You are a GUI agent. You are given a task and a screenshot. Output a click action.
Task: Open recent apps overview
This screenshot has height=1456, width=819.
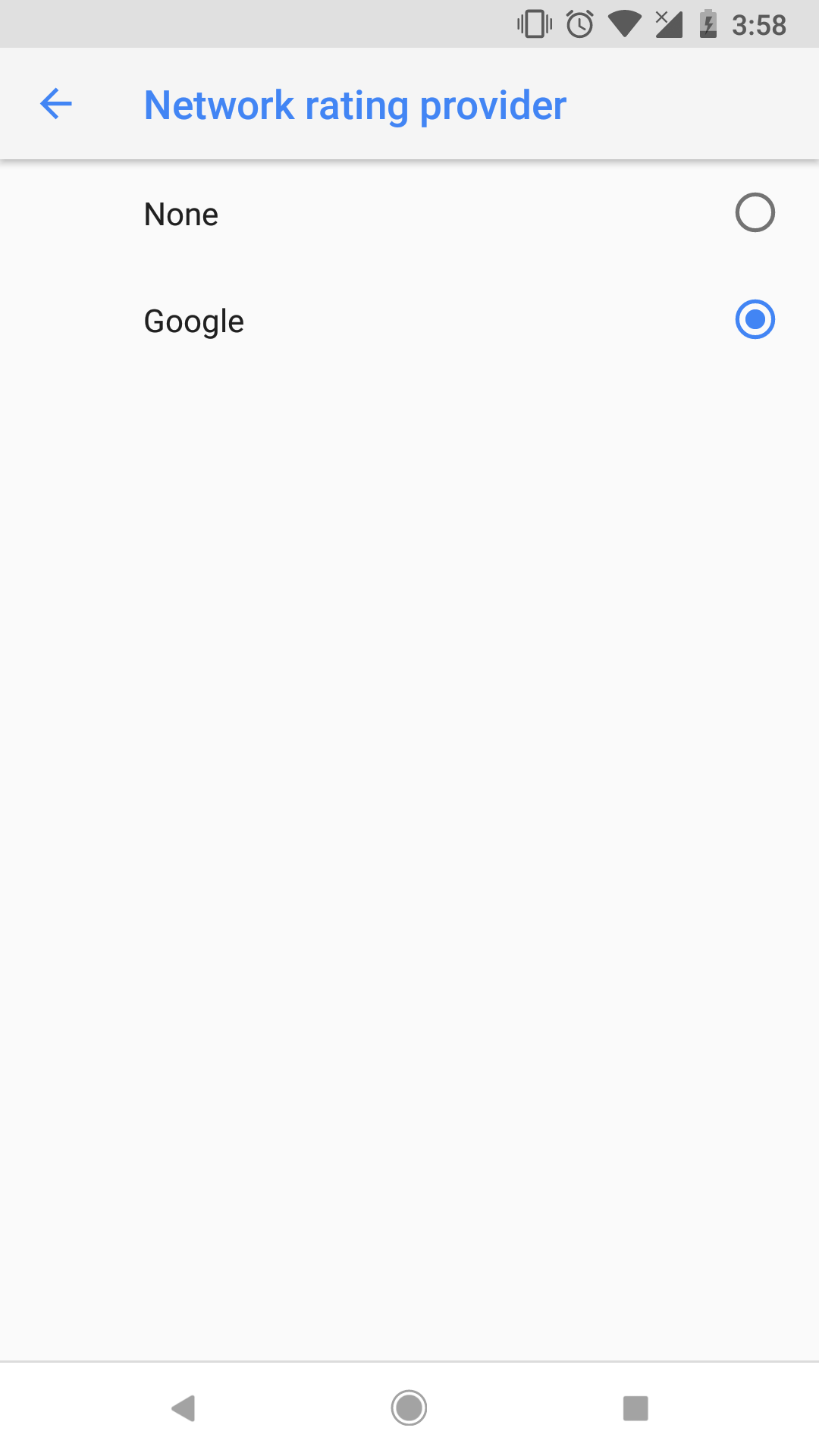pyautogui.click(x=635, y=1408)
